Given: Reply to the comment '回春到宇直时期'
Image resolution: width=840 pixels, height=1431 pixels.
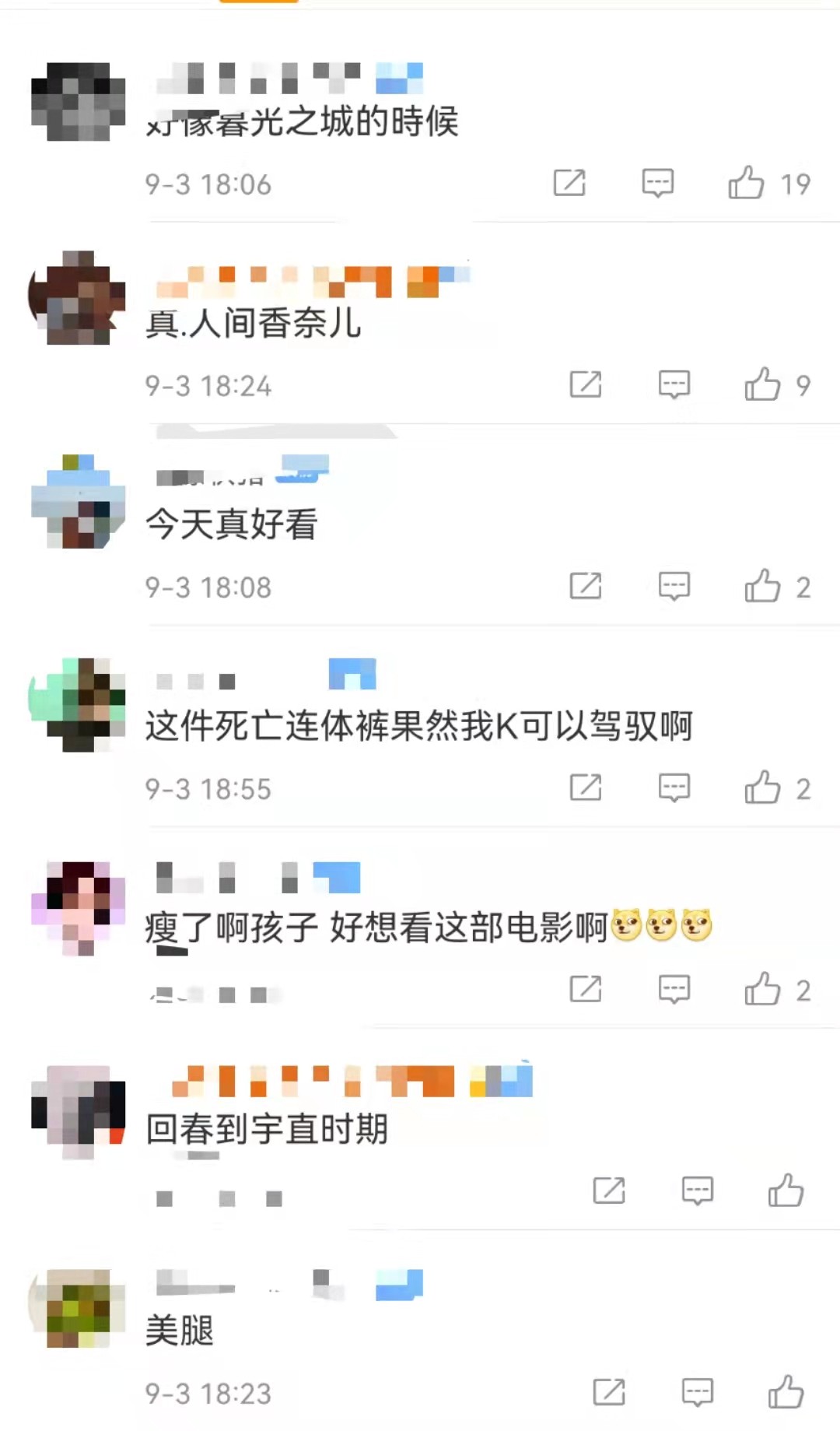Looking at the screenshot, I should tap(697, 1191).
